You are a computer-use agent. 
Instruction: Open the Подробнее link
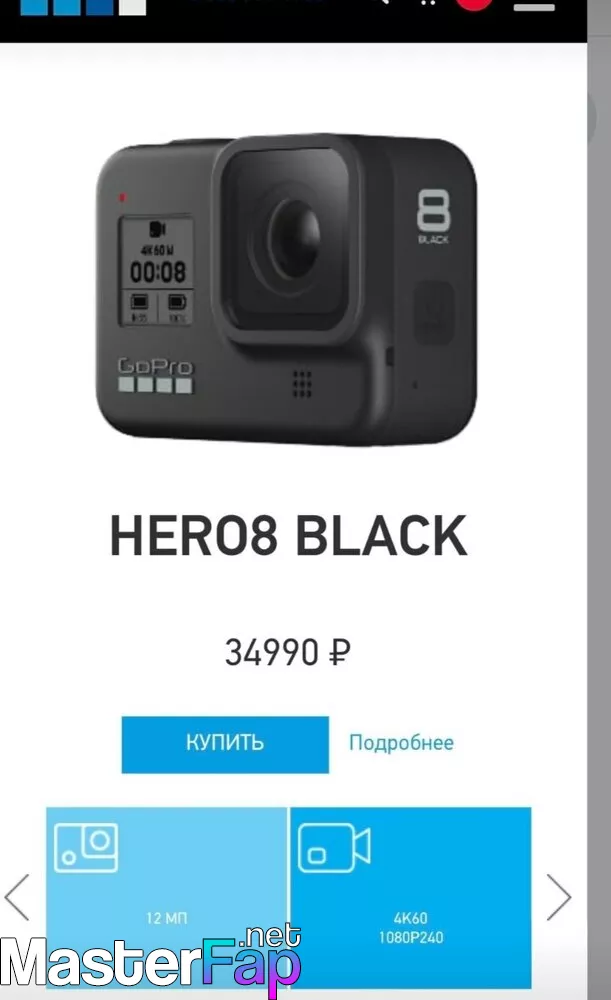[401, 743]
